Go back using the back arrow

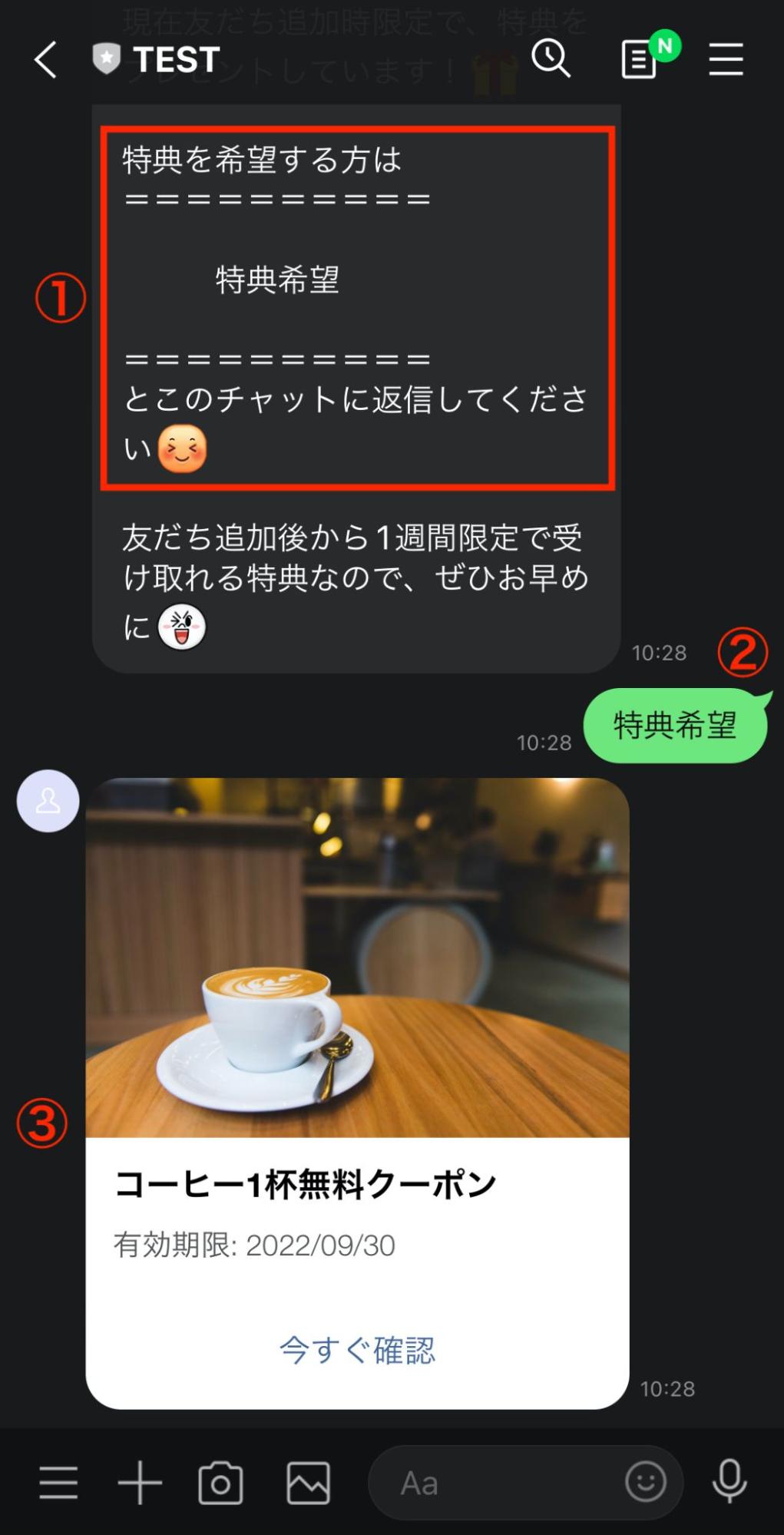tap(45, 59)
